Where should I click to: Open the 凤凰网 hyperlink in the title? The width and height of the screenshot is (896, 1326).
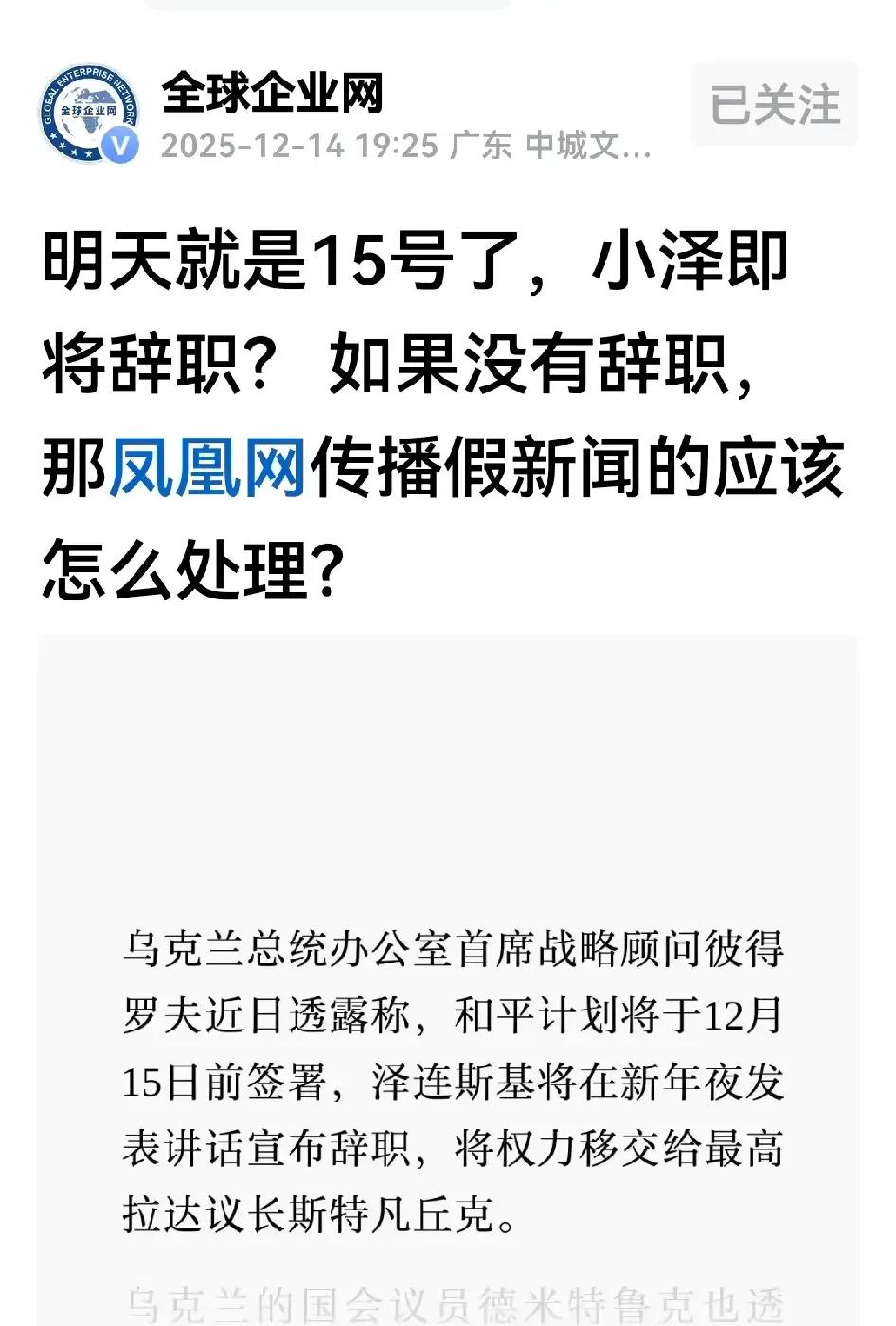(x=208, y=464)
